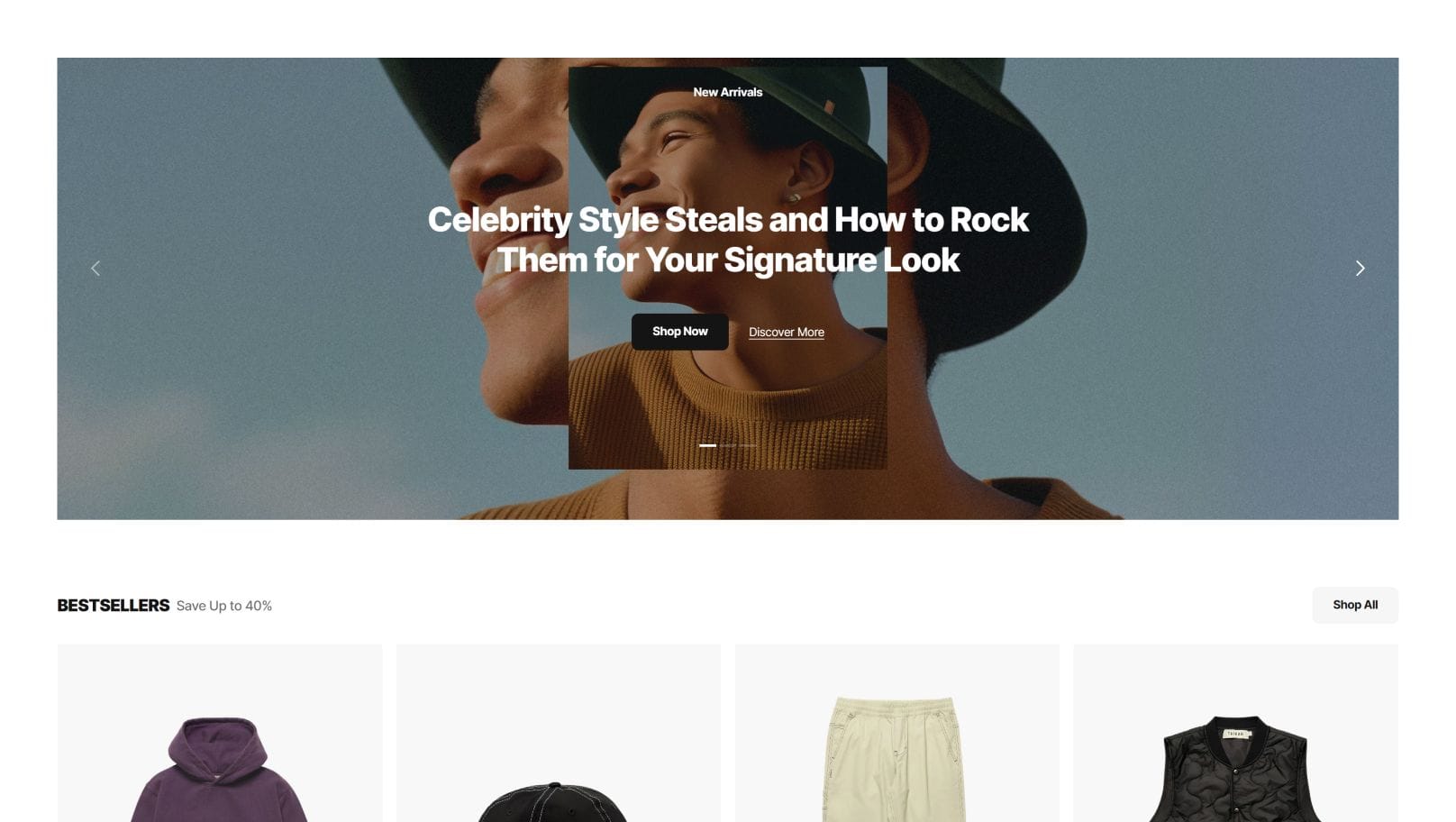Tap the Shop Now button

coord(679,332)
